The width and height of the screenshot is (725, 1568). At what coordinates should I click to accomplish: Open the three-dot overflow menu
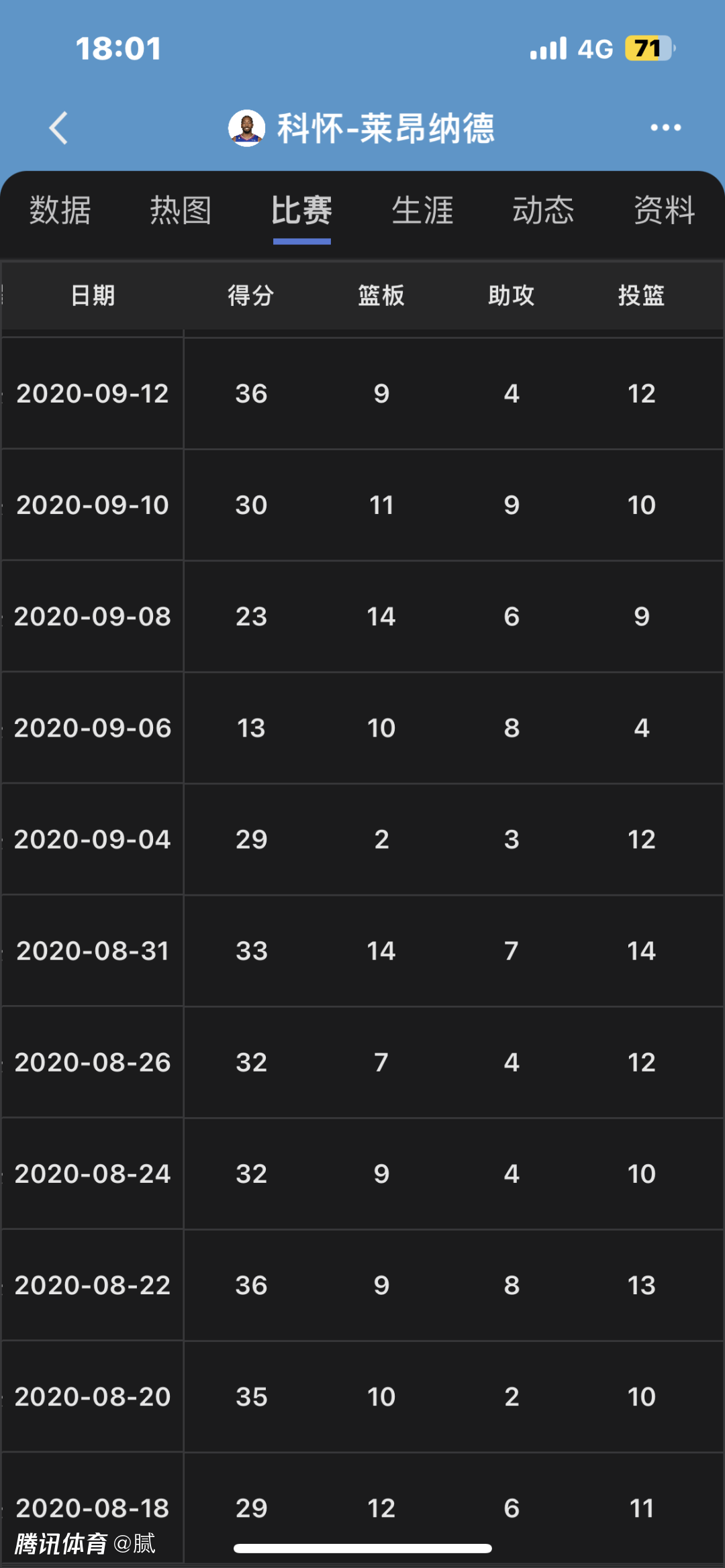[665, 127]
